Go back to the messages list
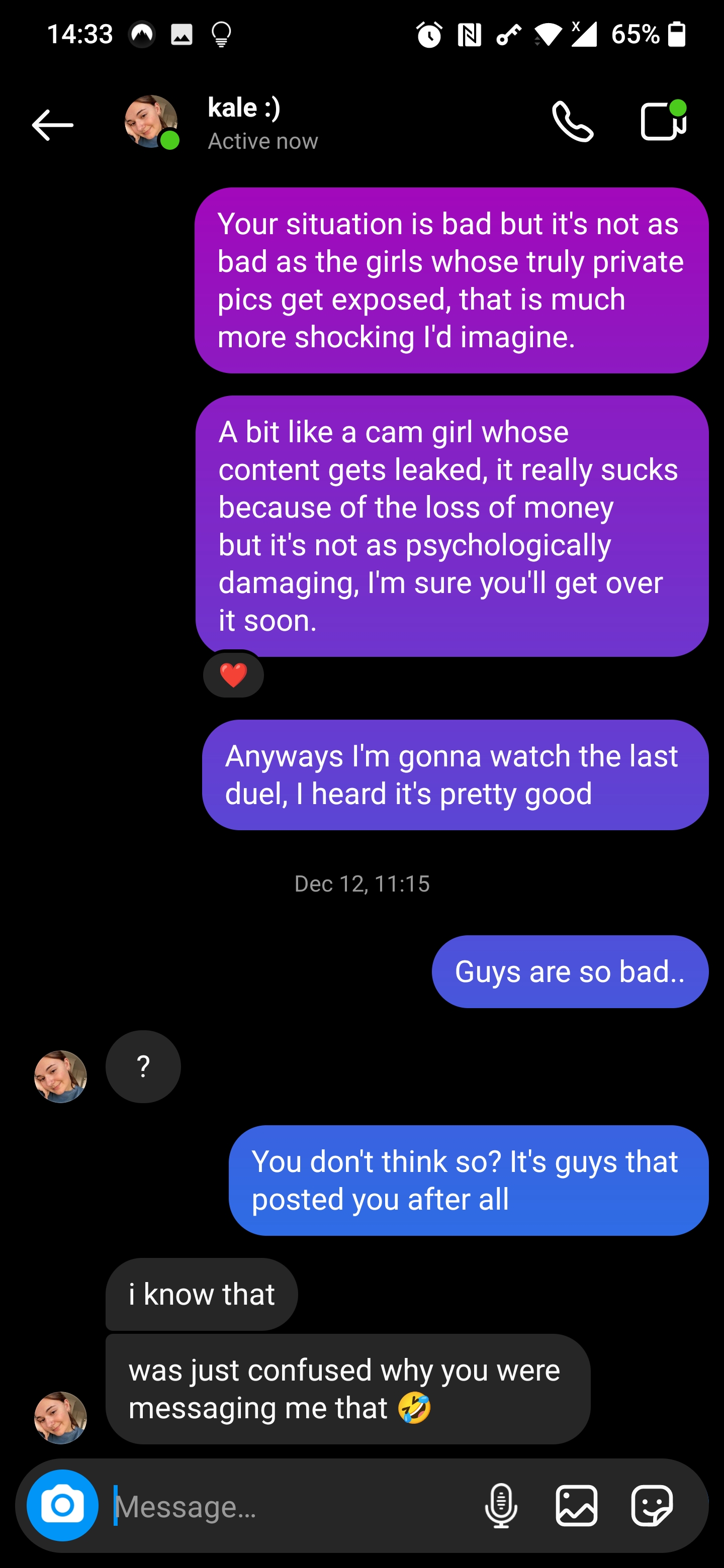Screen dimensions: 724x1568 coord(52,125)
